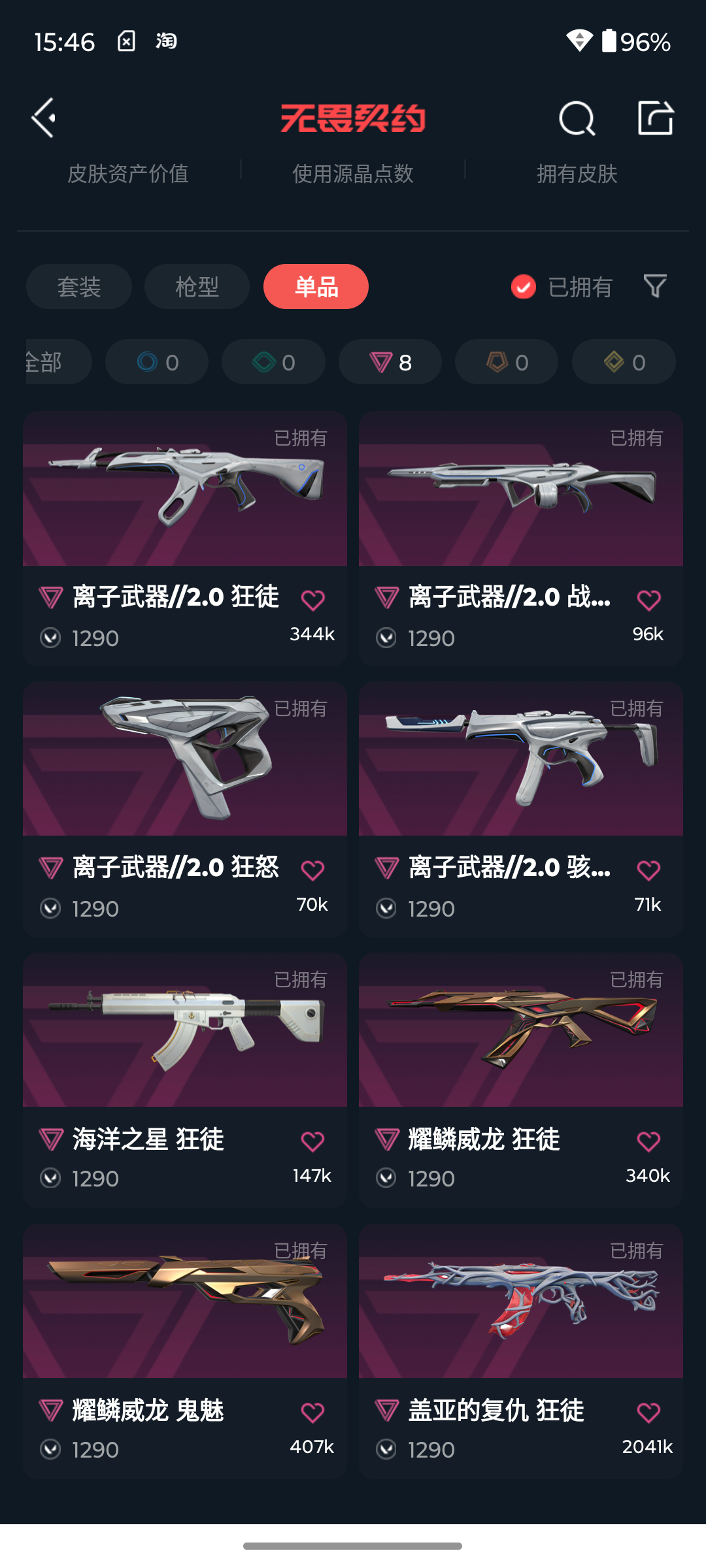Screen dimensions: 706x1568
Task: Like the 耀鳞威龙 狂徒 skin
Action: click(648, 1141)
